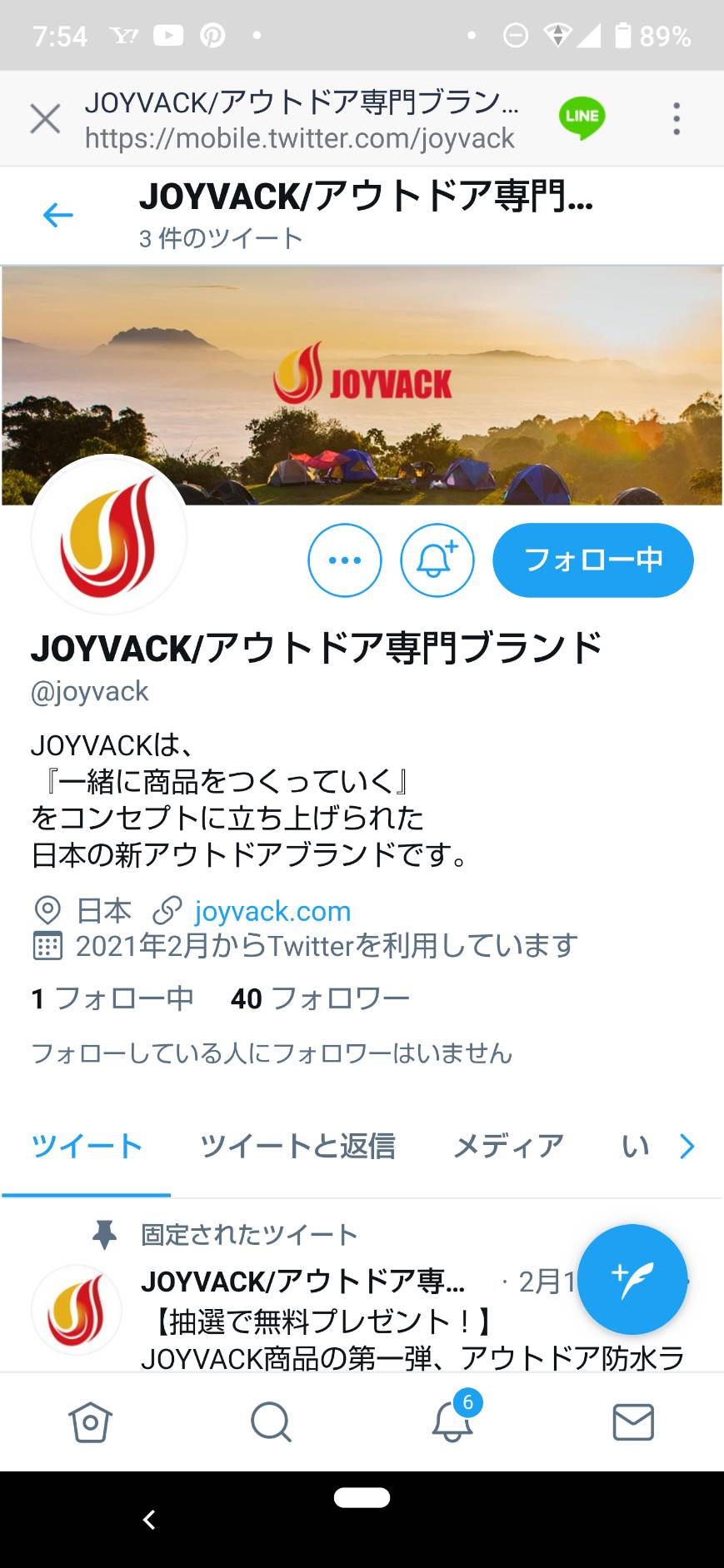Go to the Twitter home tab
This screenshot has height=1568, width=724.
pyautogui.click(x=90, y=1421)
